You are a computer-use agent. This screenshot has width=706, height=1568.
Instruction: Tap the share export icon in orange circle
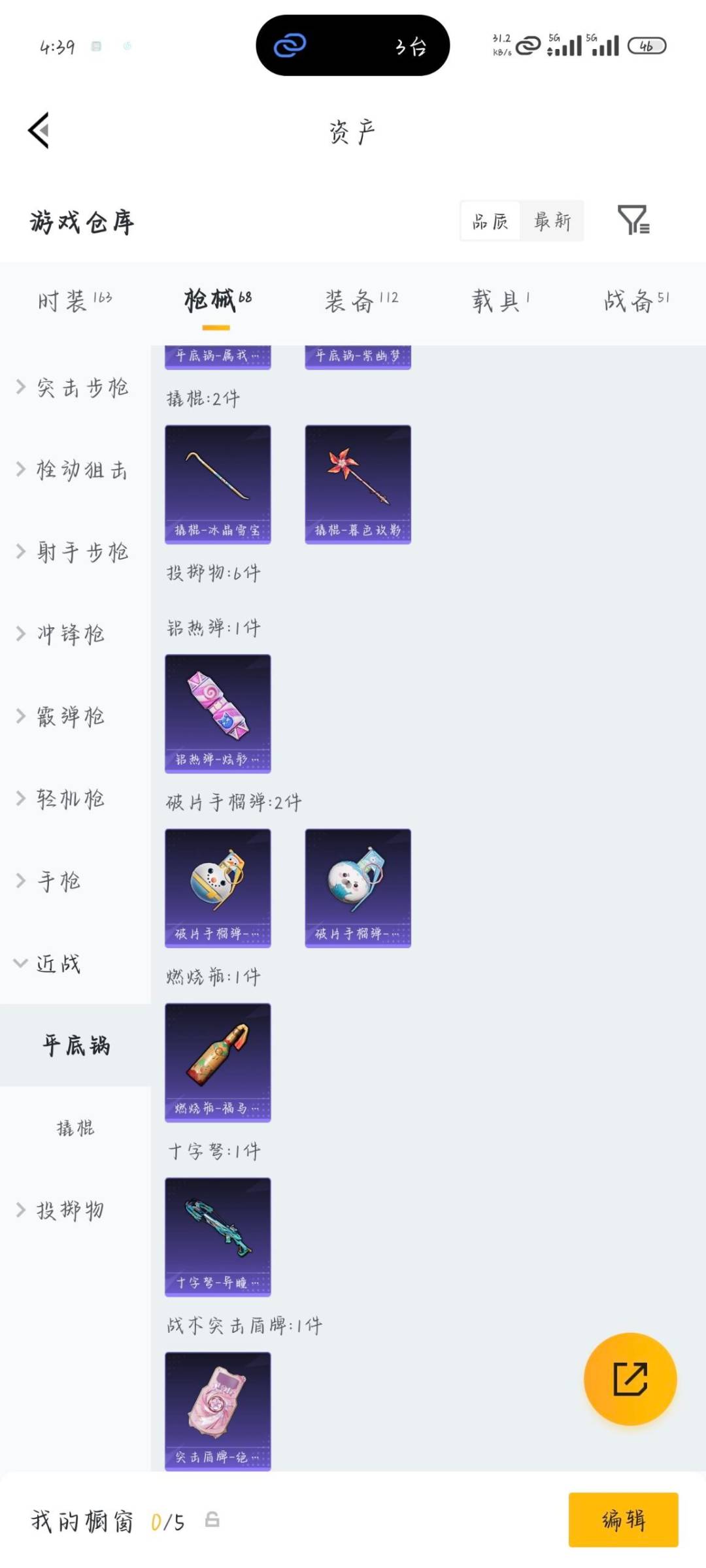click(630, 1377)
